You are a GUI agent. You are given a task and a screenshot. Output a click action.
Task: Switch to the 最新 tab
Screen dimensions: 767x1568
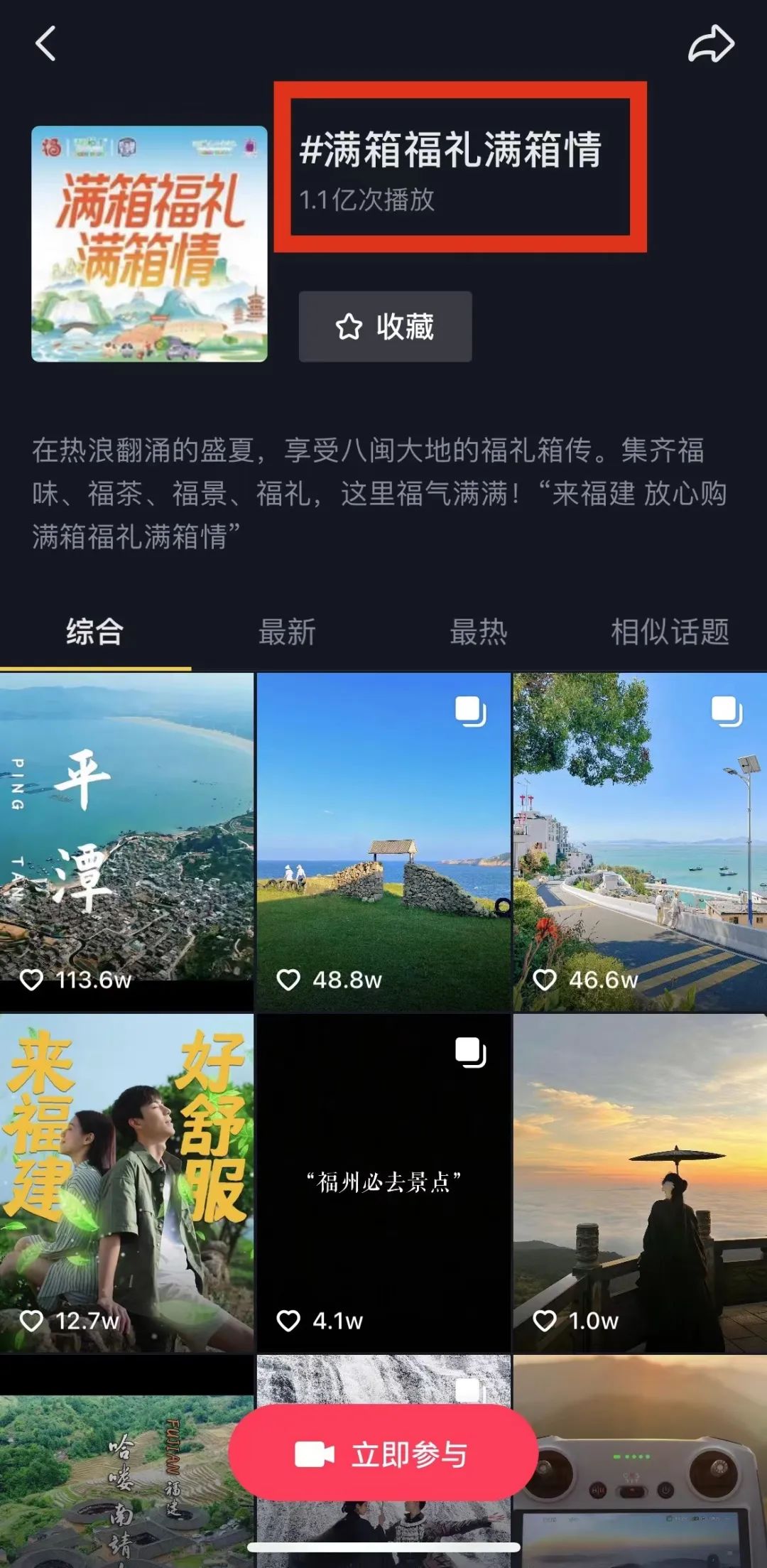pyautogui.click(x=287, y=632)
